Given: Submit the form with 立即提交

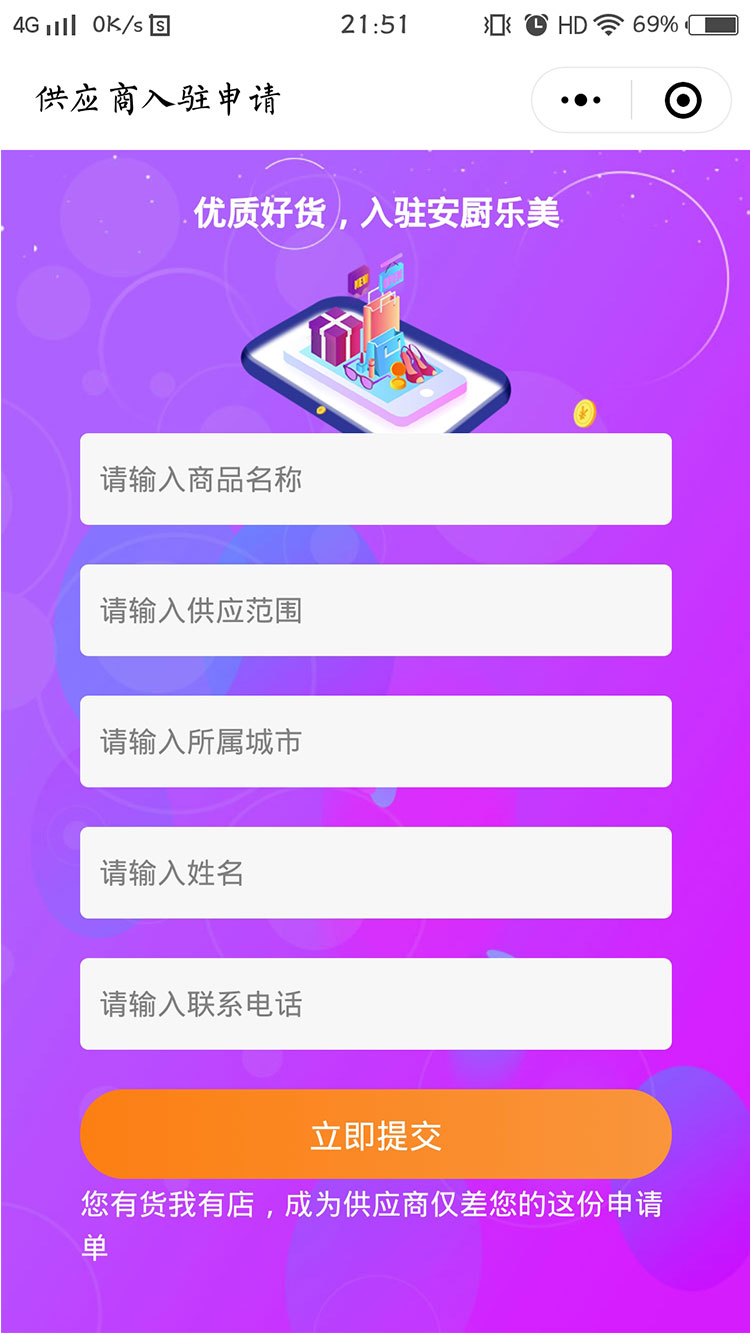Looking at the screenshot, I should pos(375,1134).
